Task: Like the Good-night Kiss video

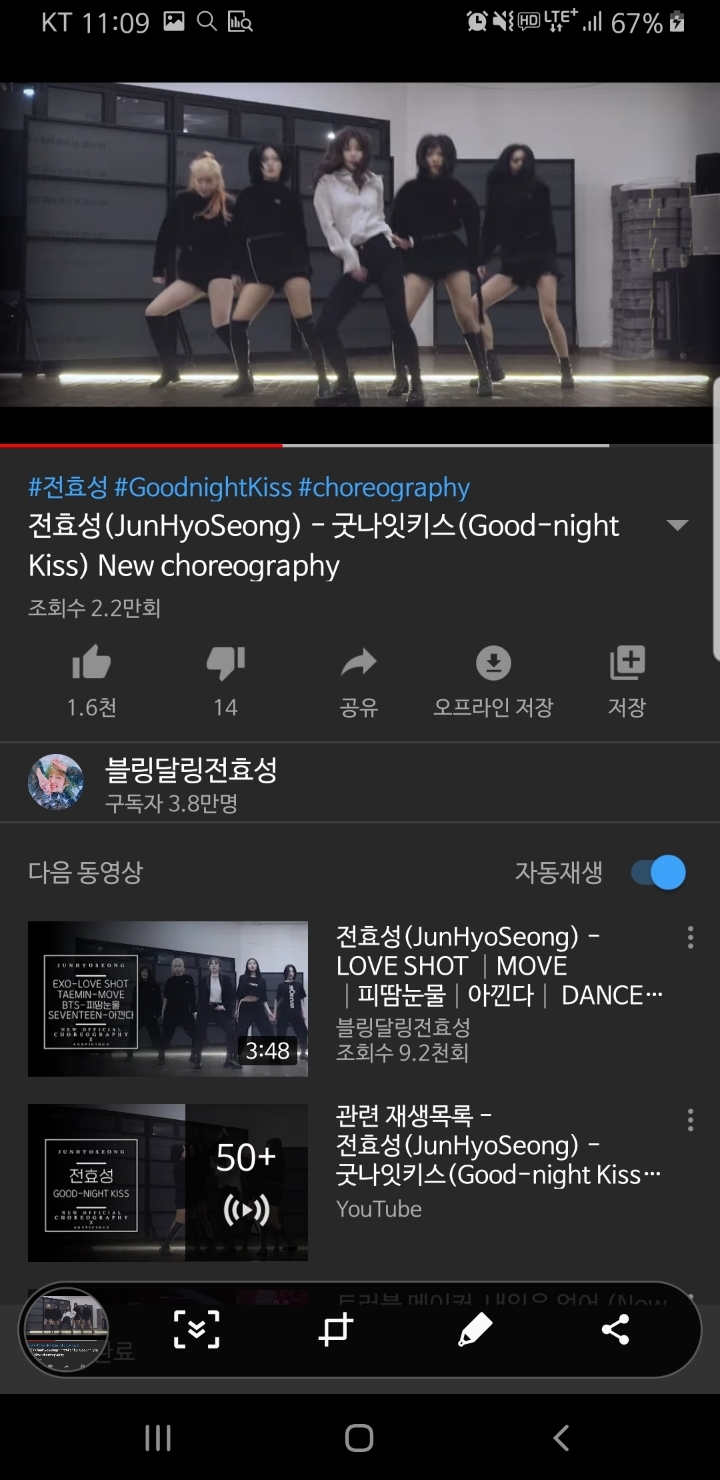Action: 92,664
